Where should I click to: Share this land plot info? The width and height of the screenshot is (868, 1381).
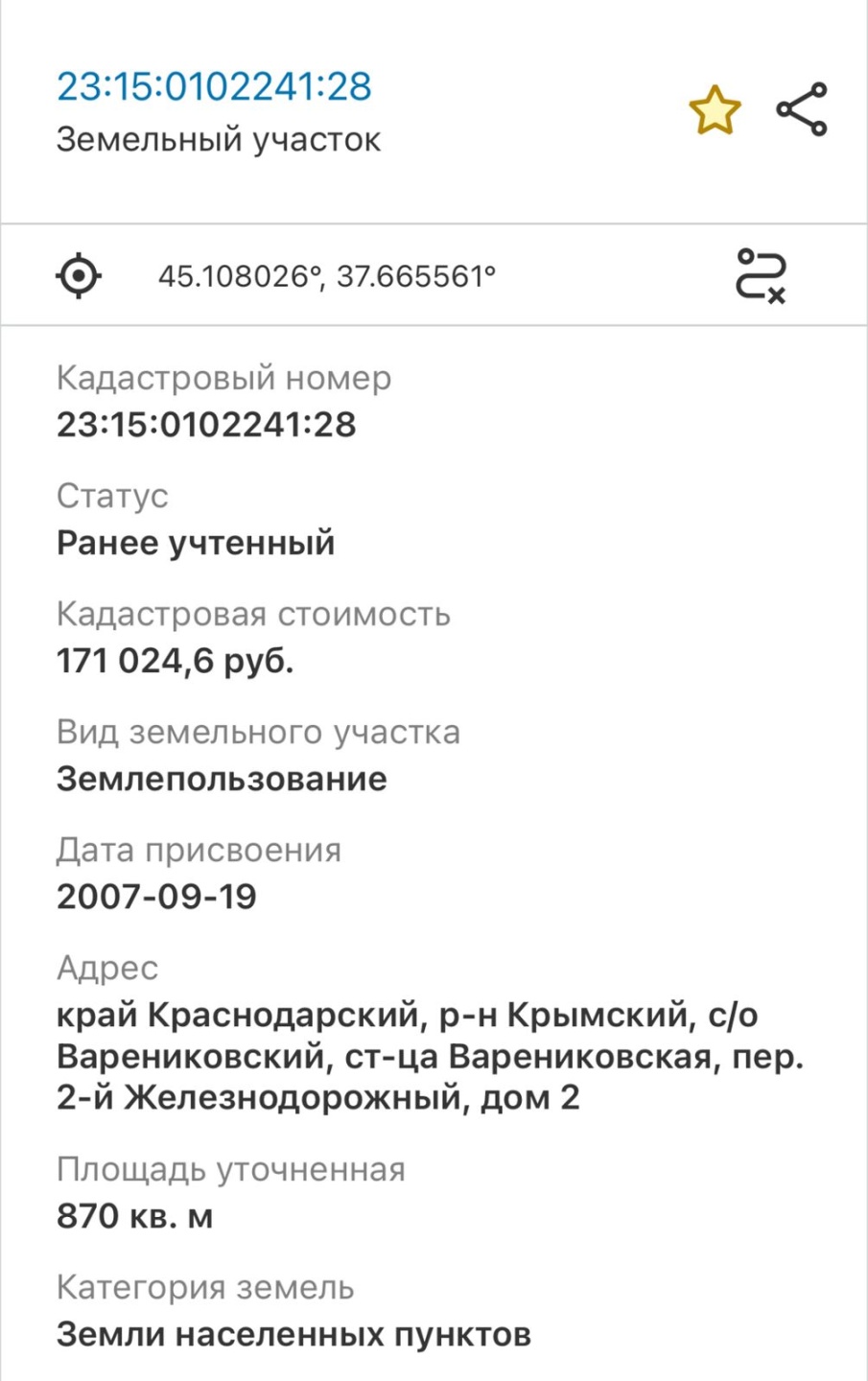(802, 109)
